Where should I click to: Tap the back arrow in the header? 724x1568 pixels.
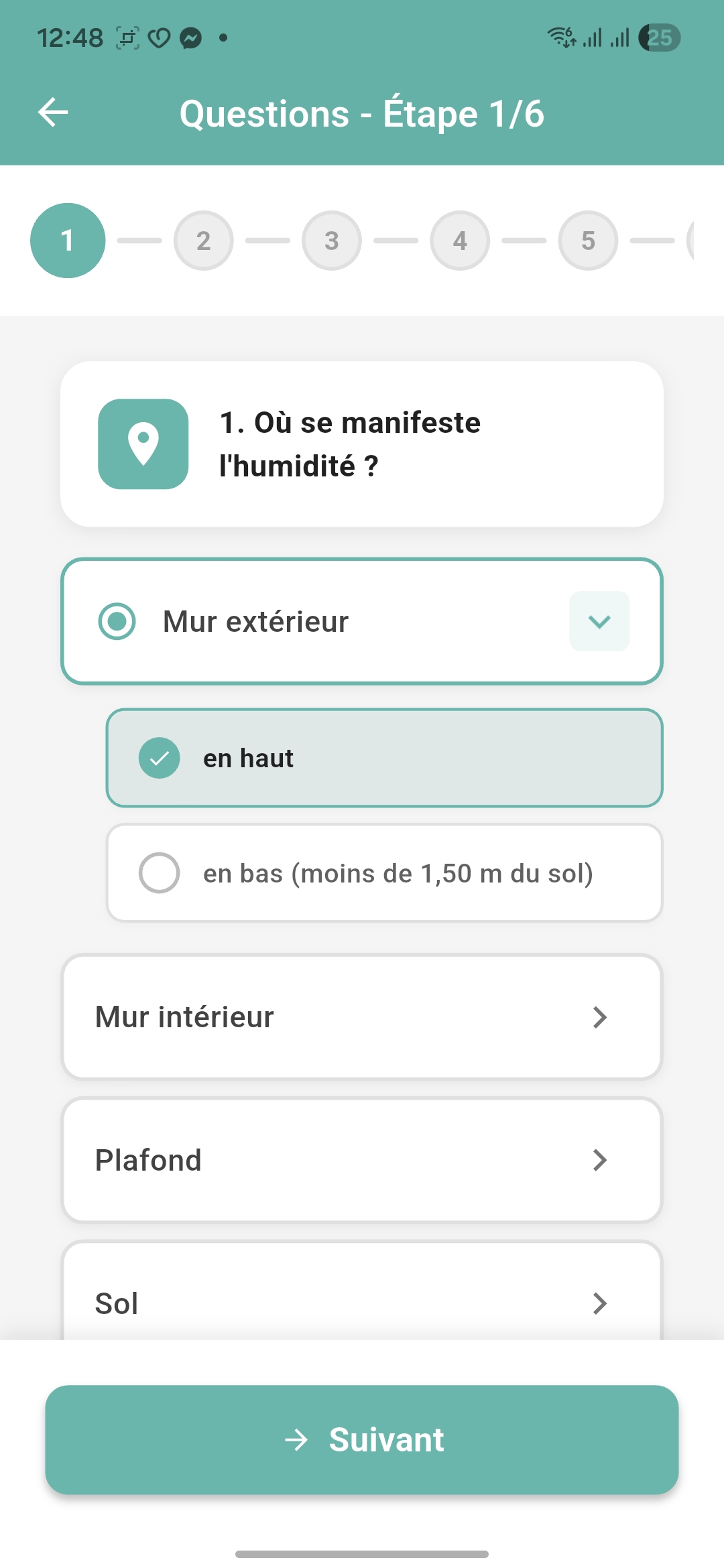coord(53,112)
